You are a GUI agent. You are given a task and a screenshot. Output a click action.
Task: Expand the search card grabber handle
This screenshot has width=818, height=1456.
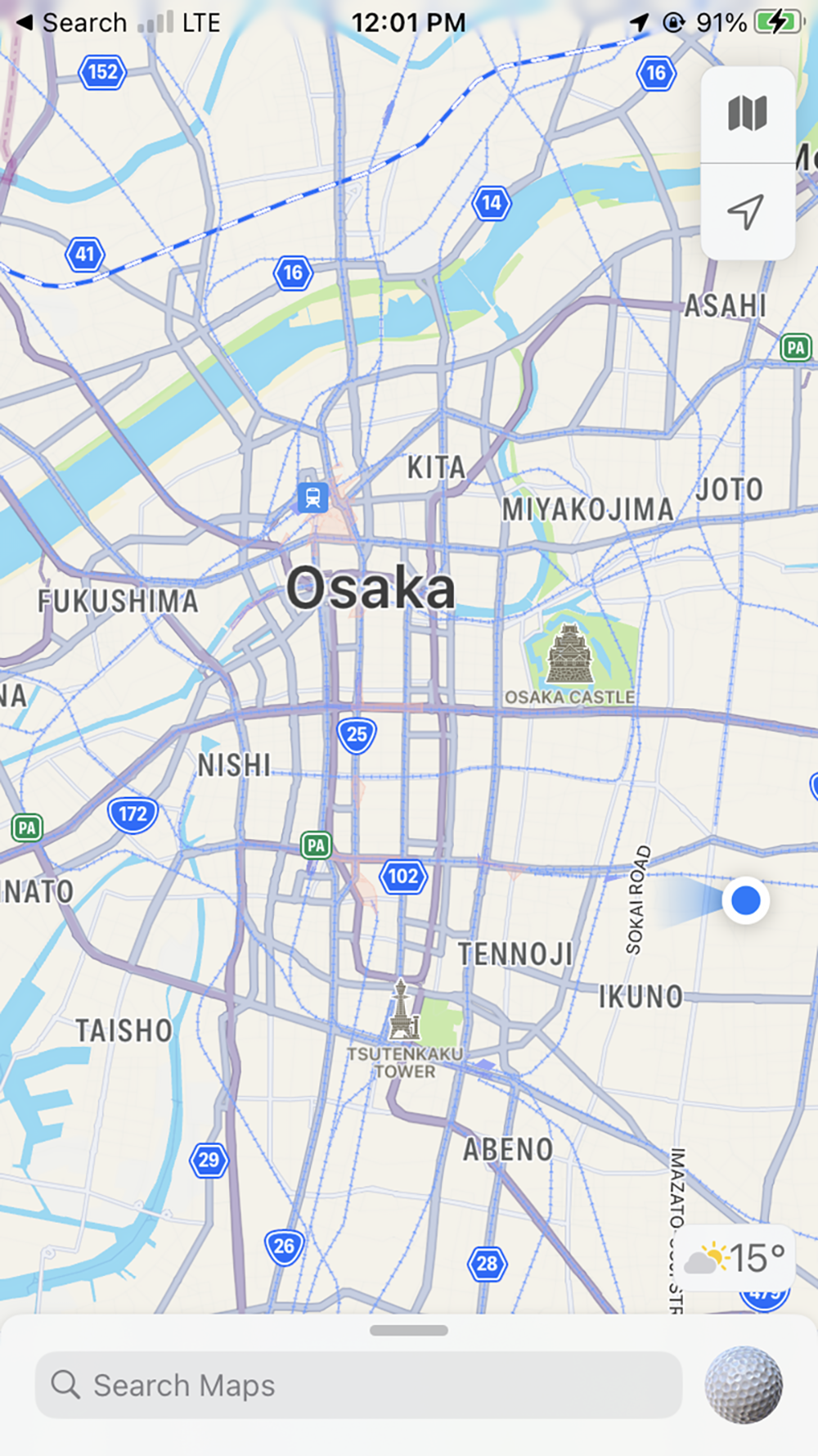[408, 1330]
